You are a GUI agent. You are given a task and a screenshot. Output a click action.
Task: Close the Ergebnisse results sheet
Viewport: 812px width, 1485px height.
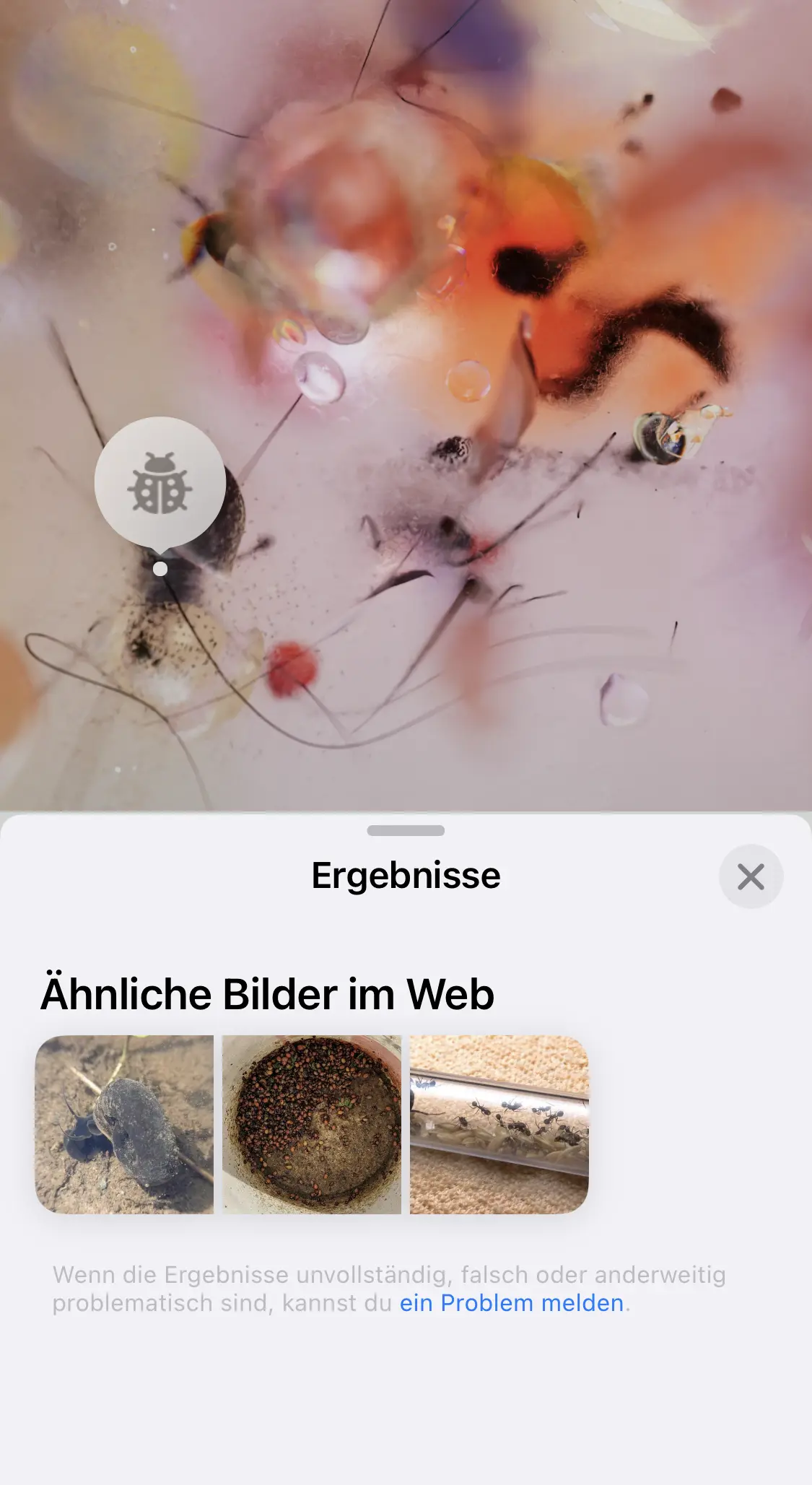pyautogui.click(x=751, y=876)
